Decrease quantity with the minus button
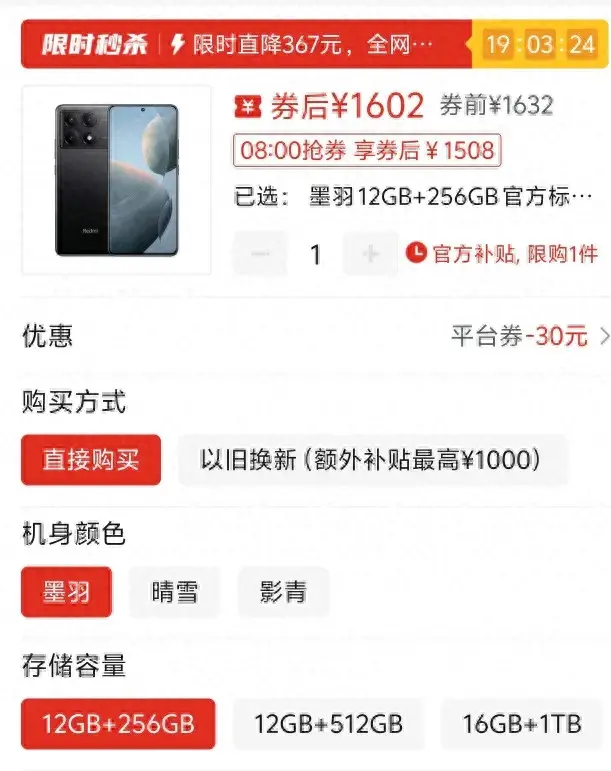 260,254
